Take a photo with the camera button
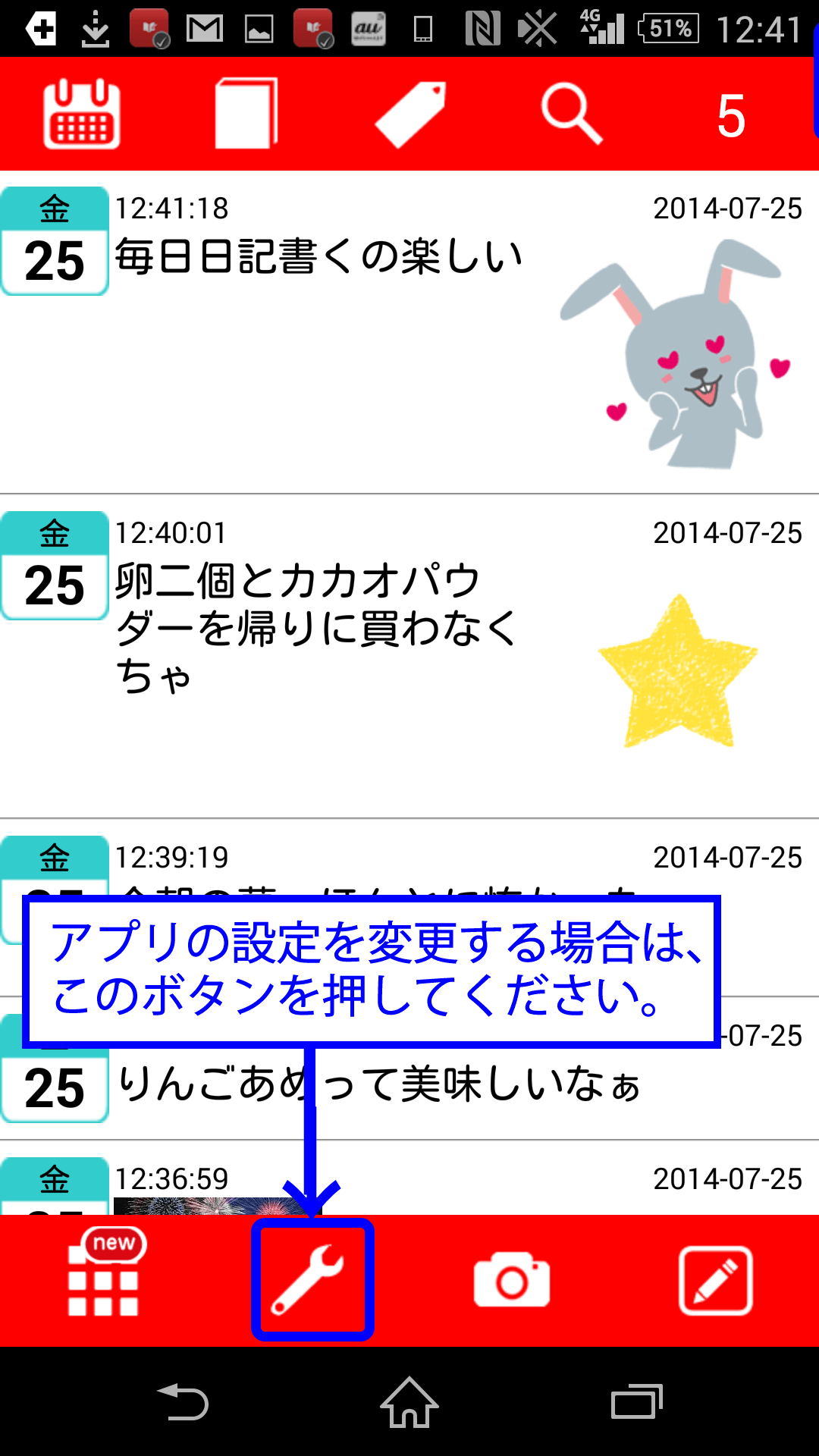The width and height of the screenshot is (819, 1456). point(512,1280)
